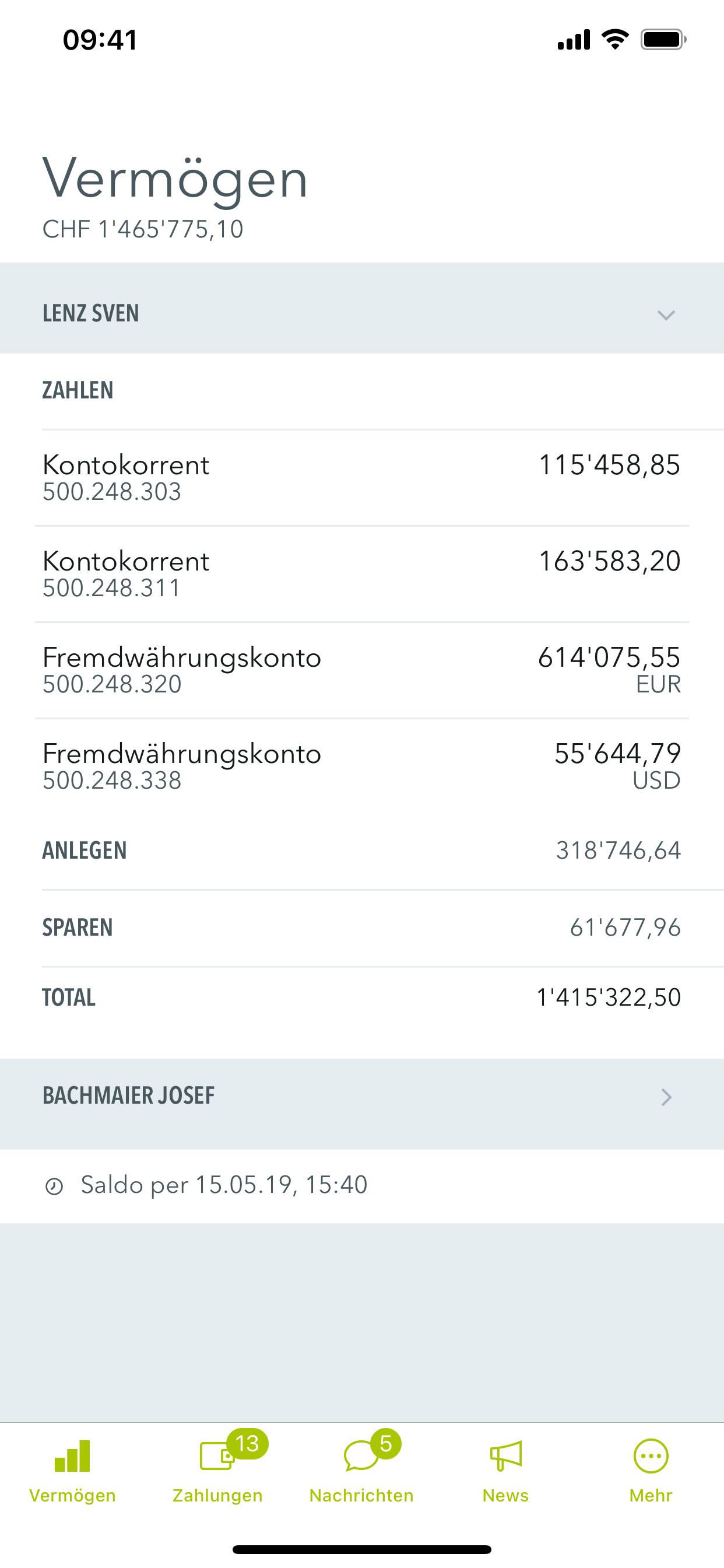724x1568 pixels.
Task: Open the EUR Fremdwährungskonto 500.248.320
Action: tap(362, 670)
